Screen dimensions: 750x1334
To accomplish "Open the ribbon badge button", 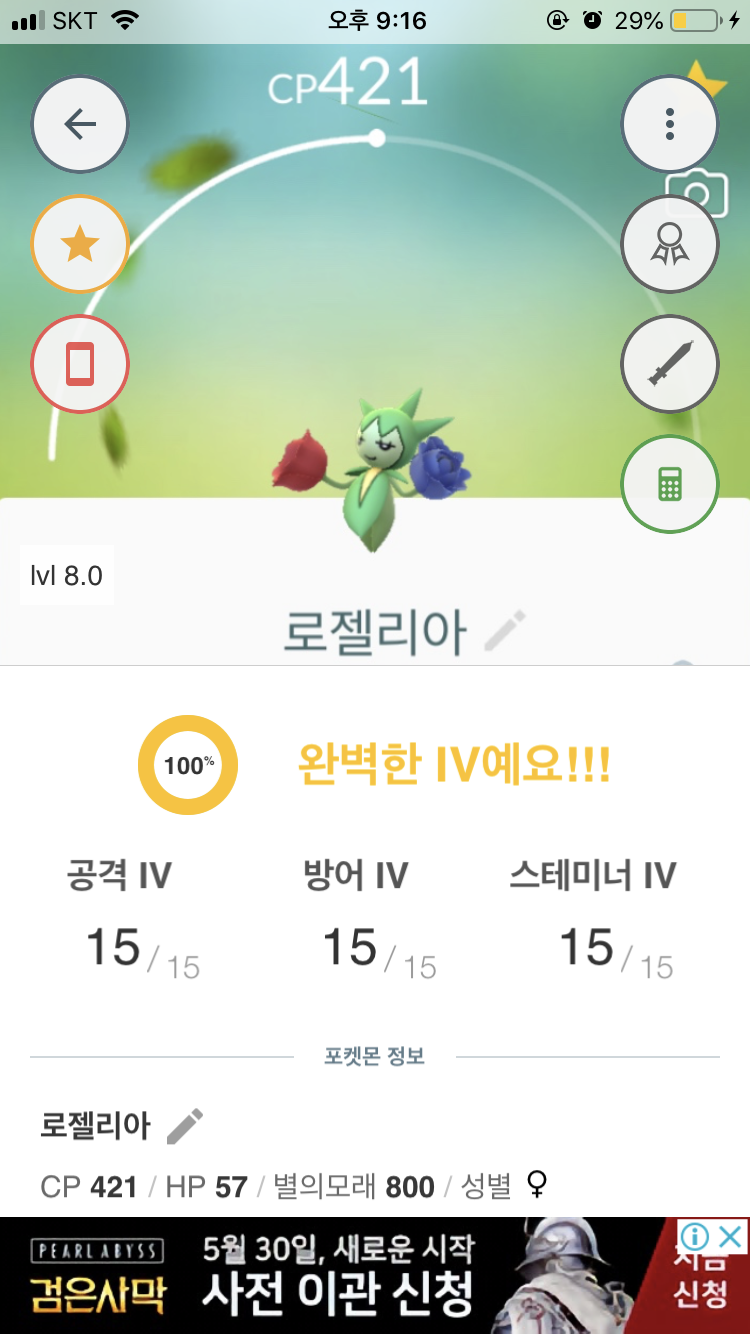I will pos(669,244).
